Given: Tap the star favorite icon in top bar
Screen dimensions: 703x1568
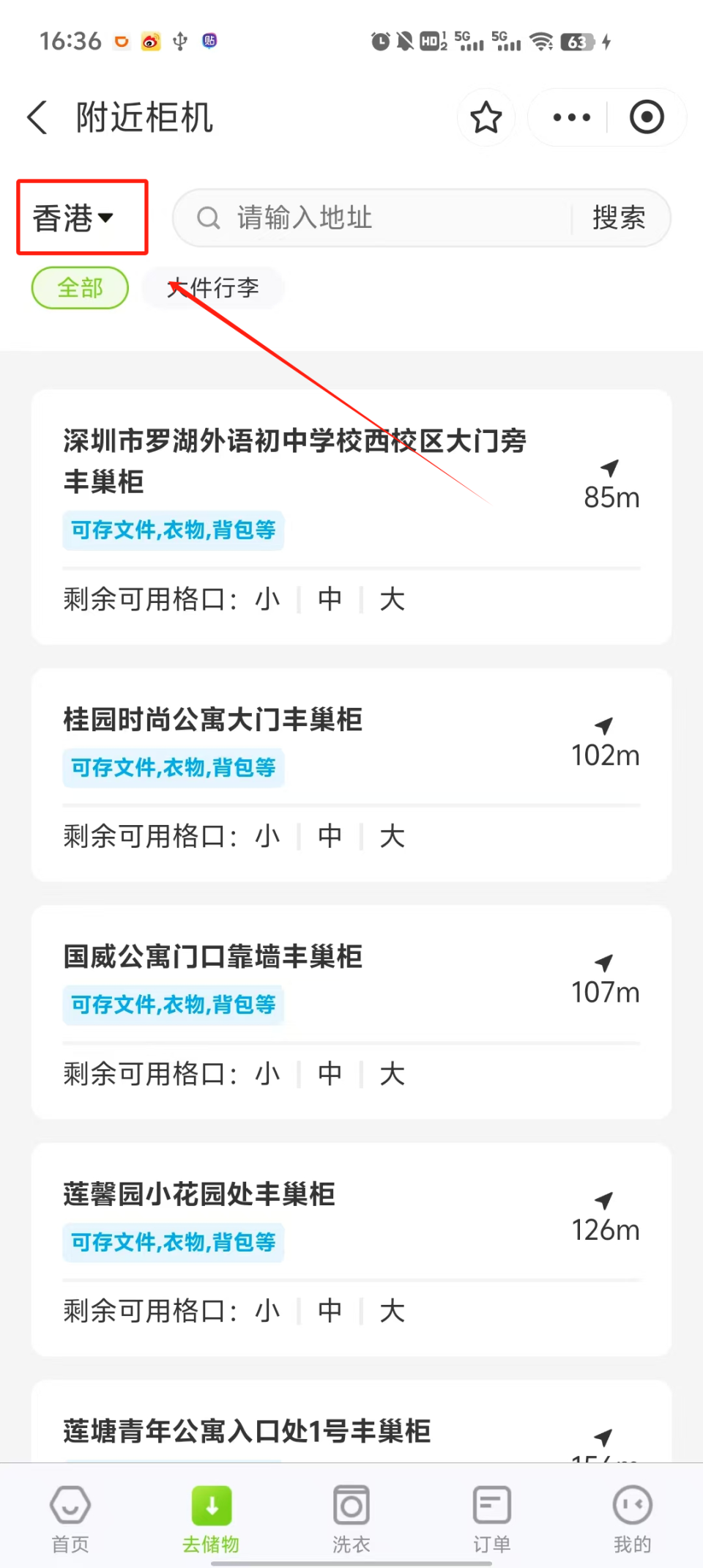Looking at the screenshot, I should pyautogui.click(x=486, y=117).
